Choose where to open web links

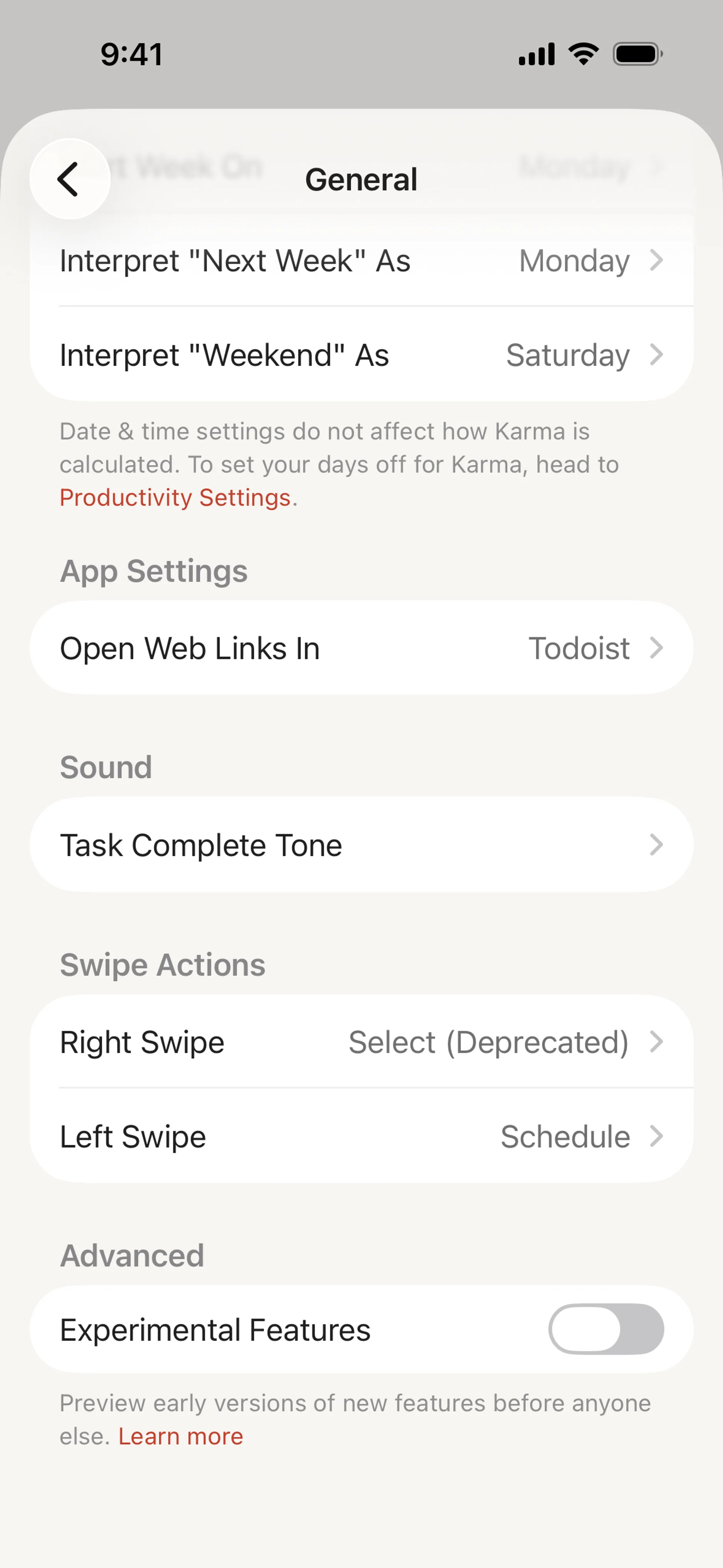coord(361,648)
